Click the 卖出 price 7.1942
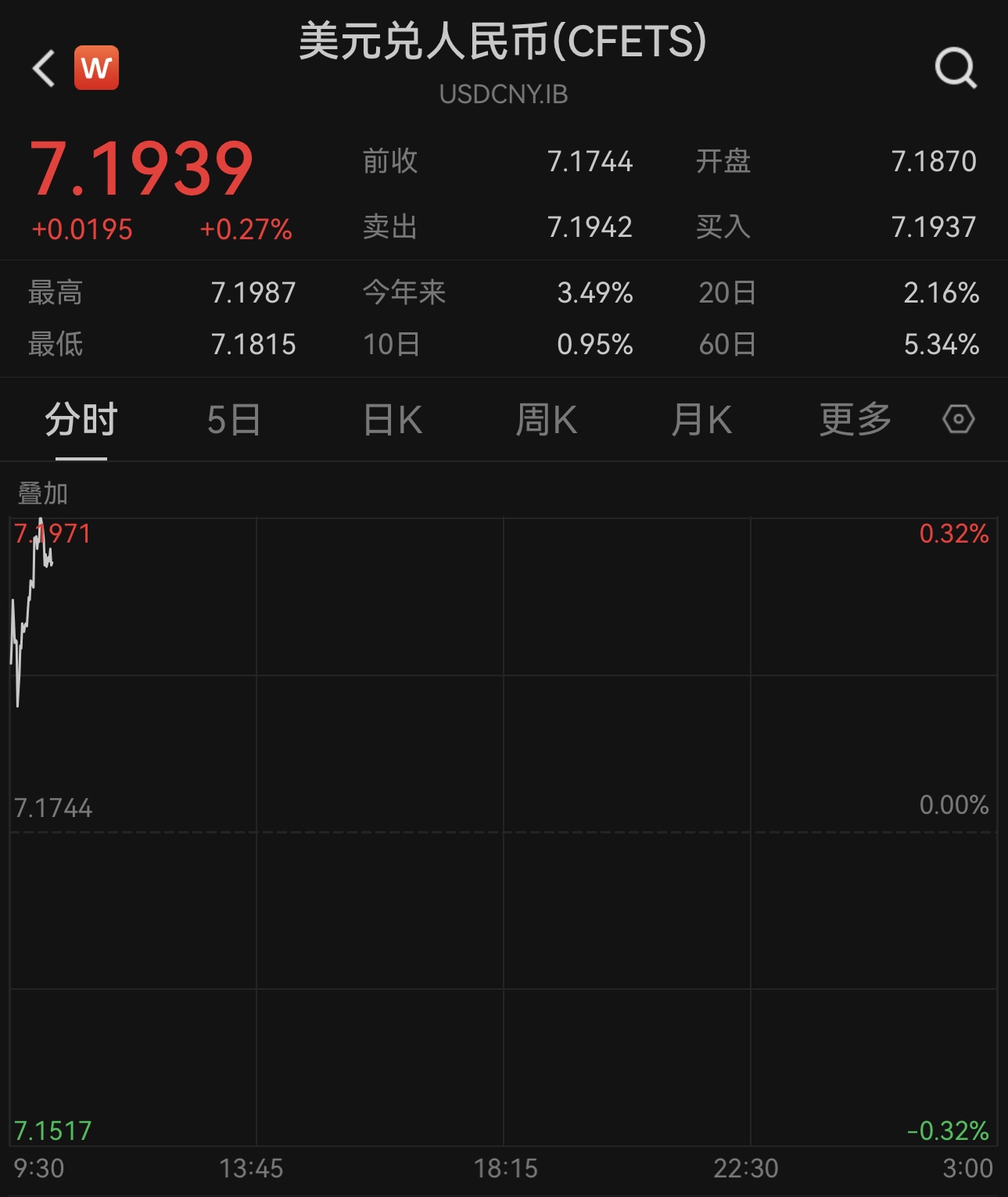The height and width of the screenshot is (1197, 1008). click(x=590, y=228)
